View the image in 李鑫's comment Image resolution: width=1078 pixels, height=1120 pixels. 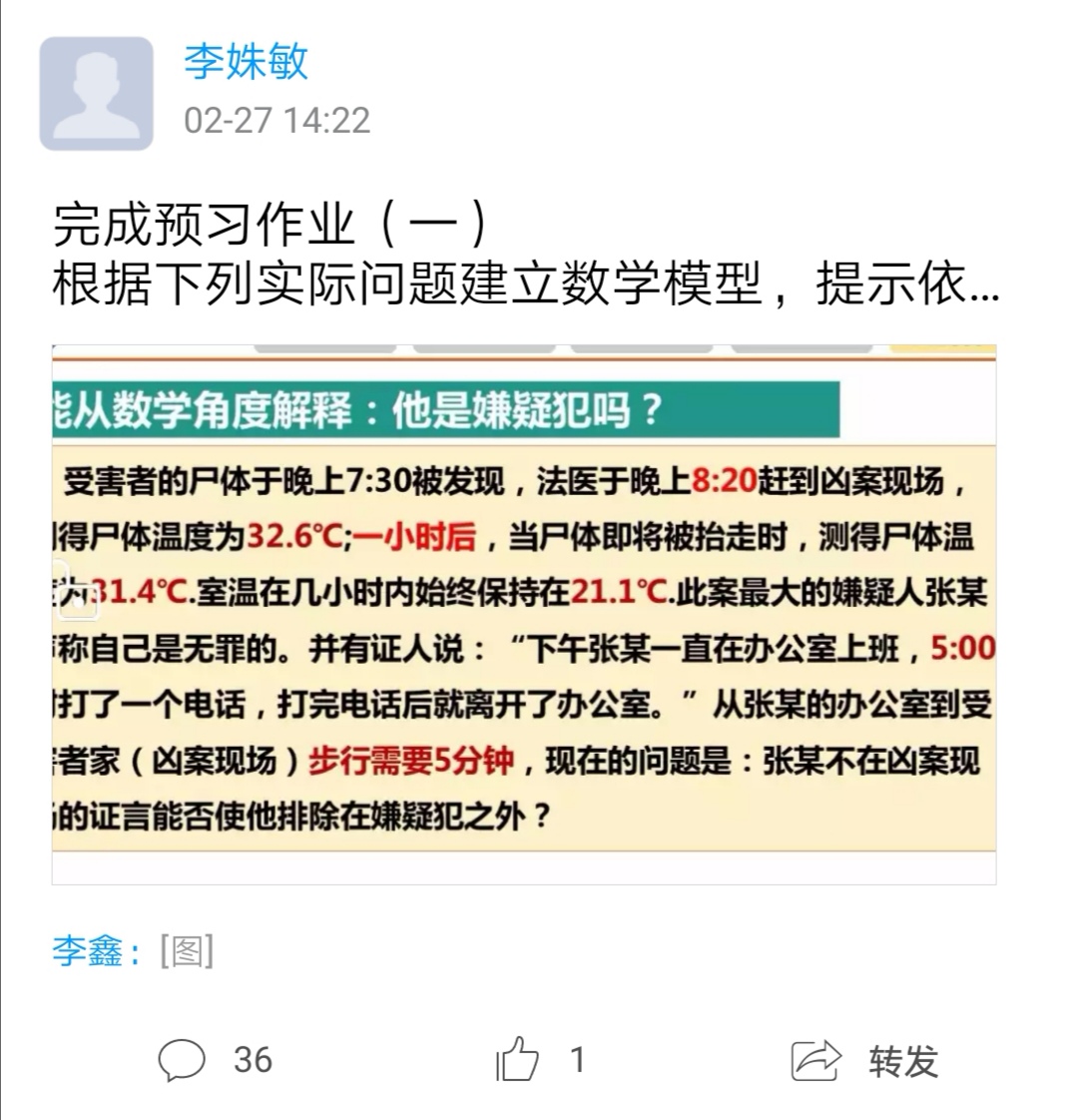[x=187, y=950]
